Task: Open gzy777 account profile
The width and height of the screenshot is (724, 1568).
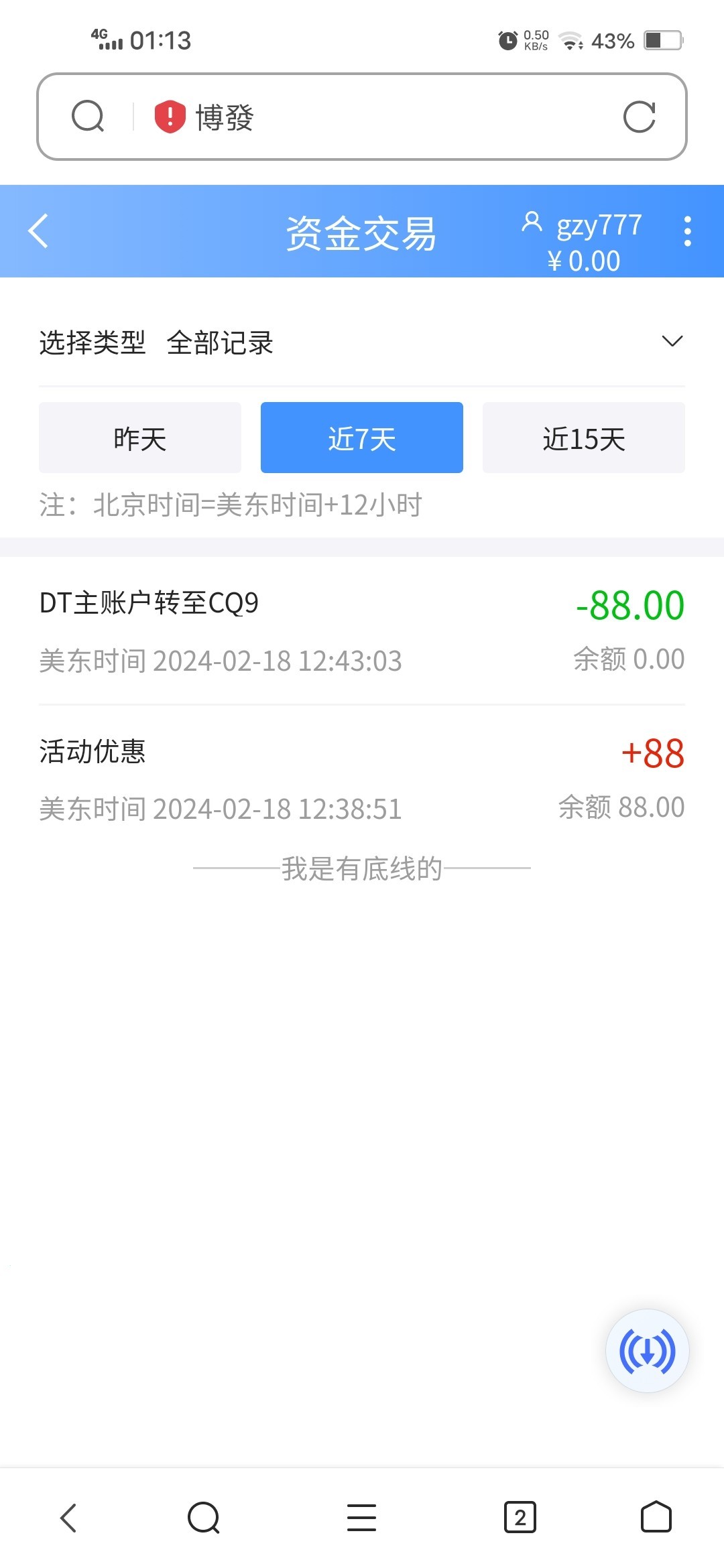Action: (x=583, y=226)
